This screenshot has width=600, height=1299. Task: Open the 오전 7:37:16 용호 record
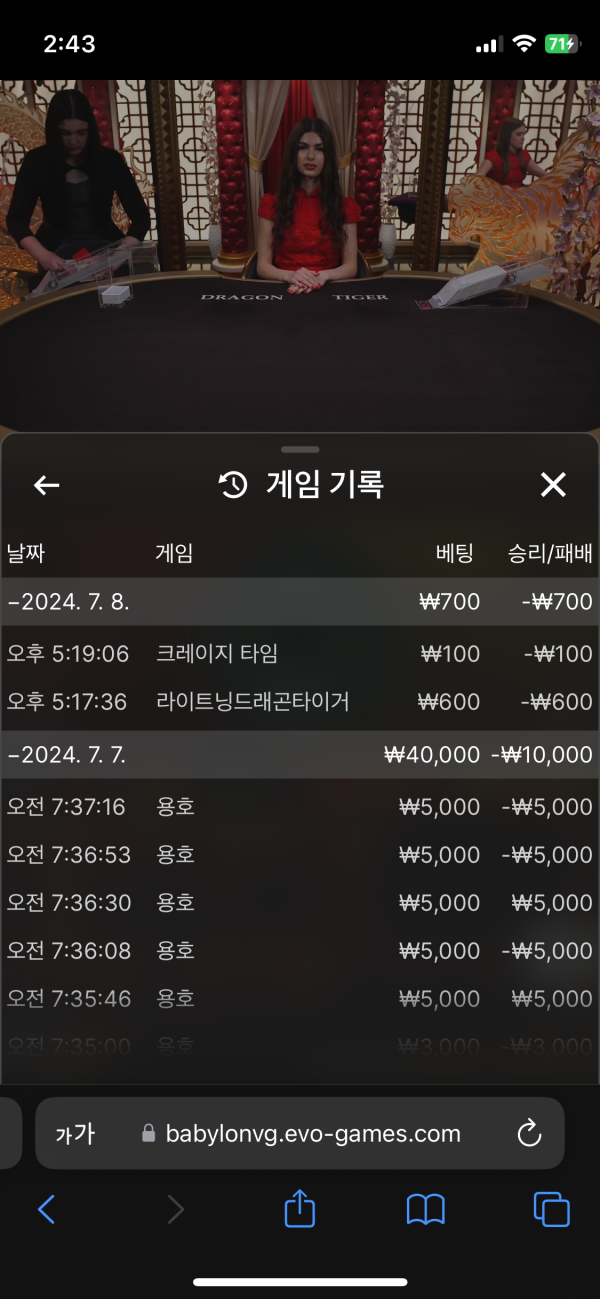coord(300,807)
